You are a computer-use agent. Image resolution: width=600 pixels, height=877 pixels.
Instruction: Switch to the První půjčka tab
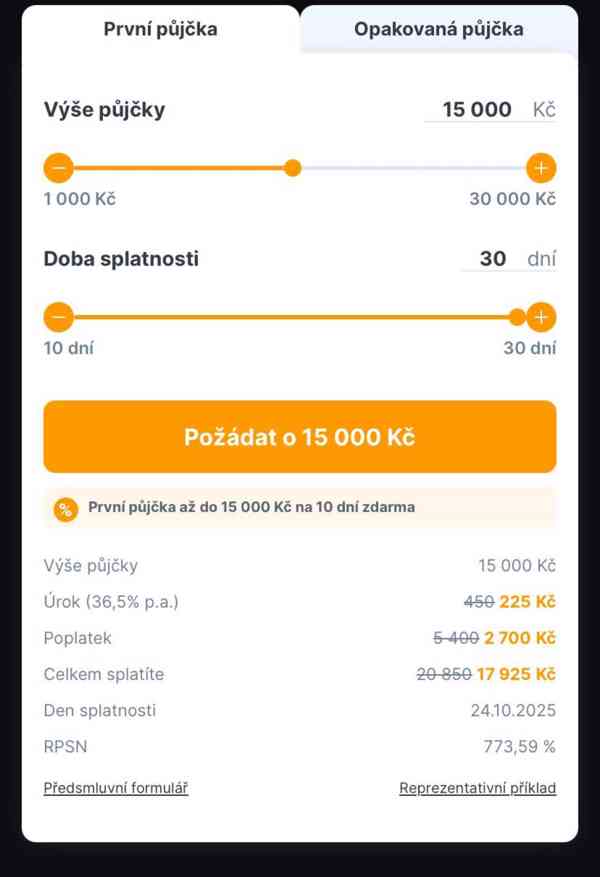[x=160, y=29]
